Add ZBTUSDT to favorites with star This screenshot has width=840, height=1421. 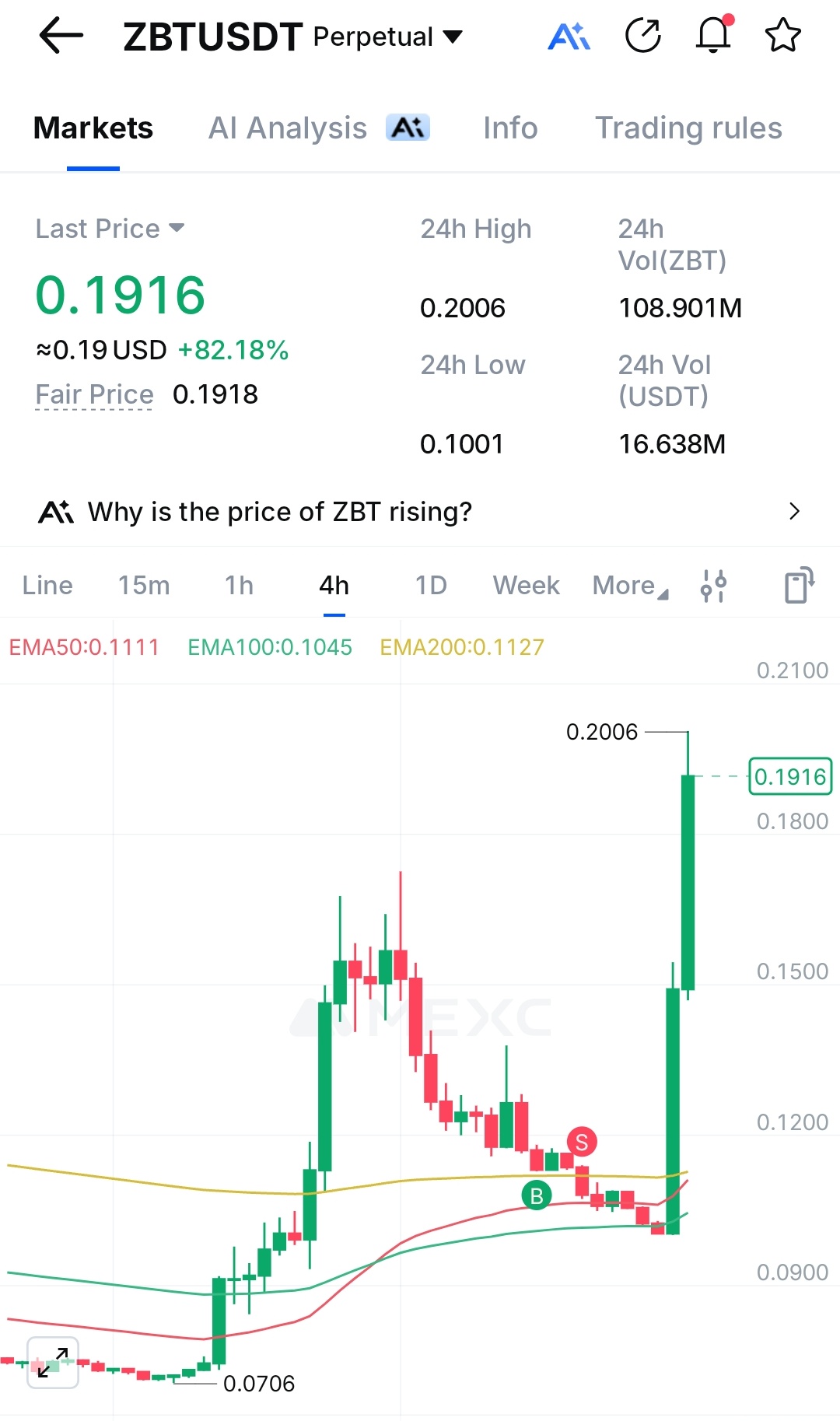click(x=782, y=36)
